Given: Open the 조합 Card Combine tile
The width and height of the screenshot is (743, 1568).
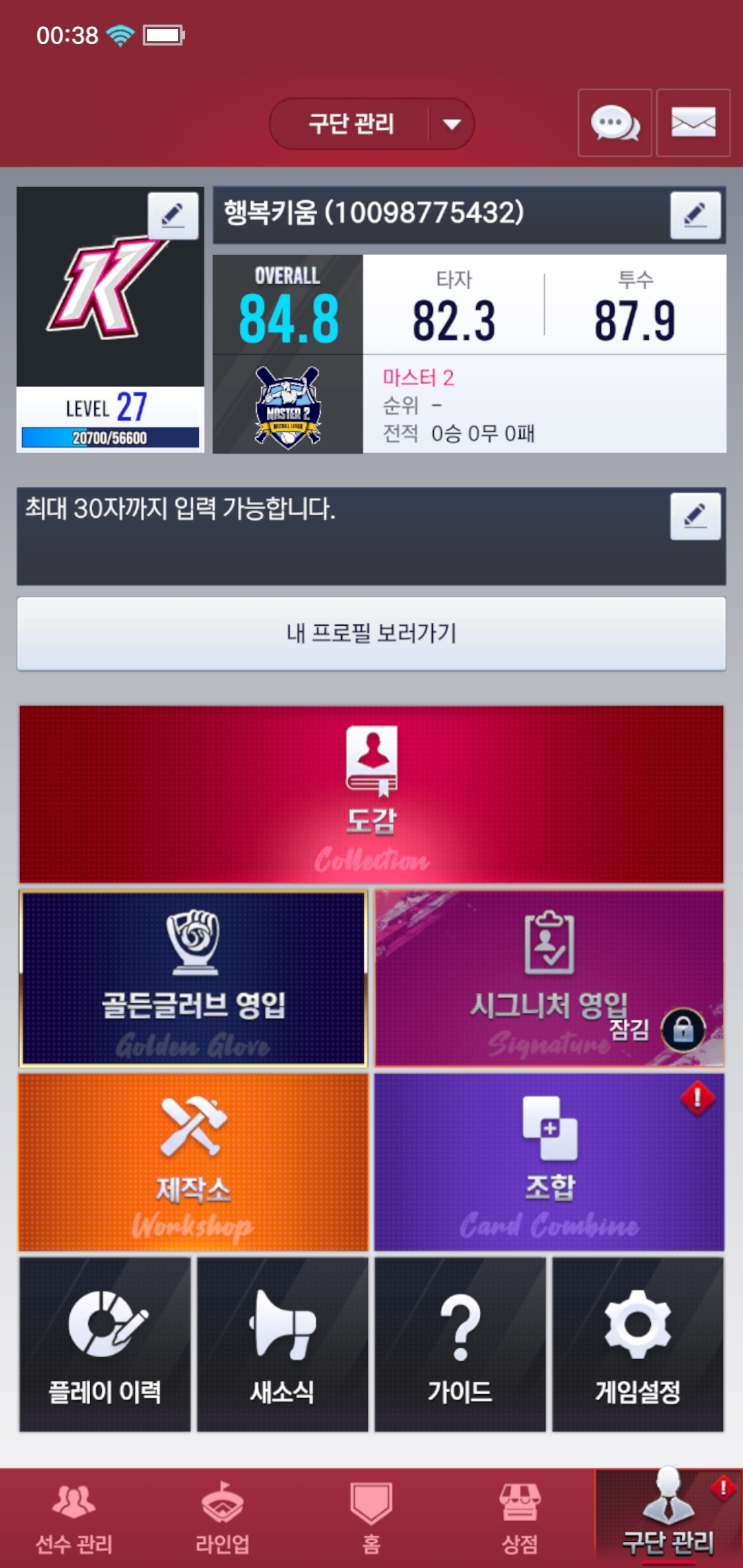Looking at the screenshot, I should (x=549, y=1162).
